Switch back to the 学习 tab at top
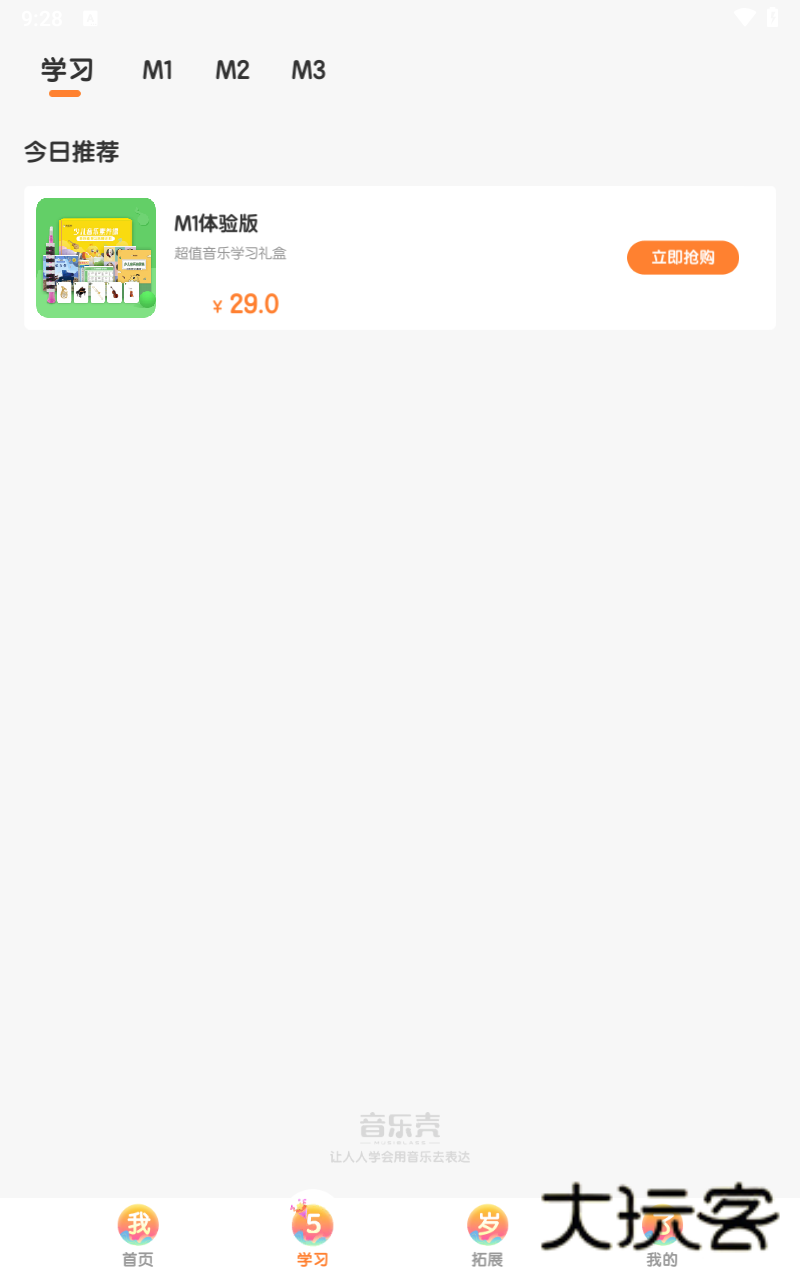Image resolution: width=800 pixels, height=1280 pixels. [x=65, y=70]
